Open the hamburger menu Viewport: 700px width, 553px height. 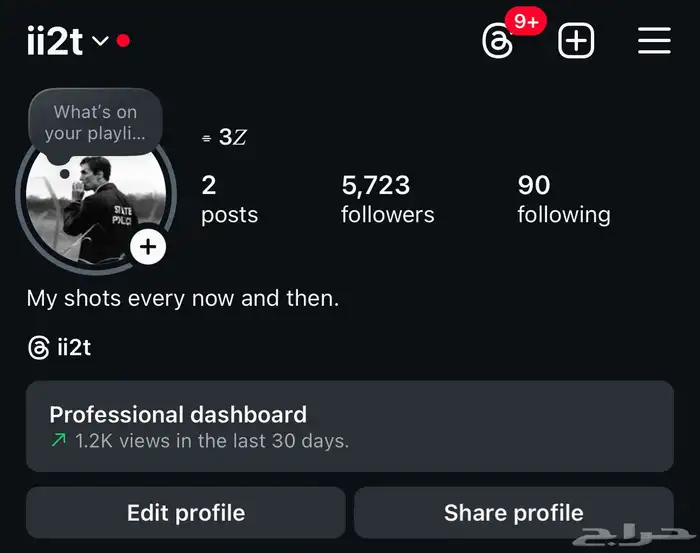(x=654, y=41)
